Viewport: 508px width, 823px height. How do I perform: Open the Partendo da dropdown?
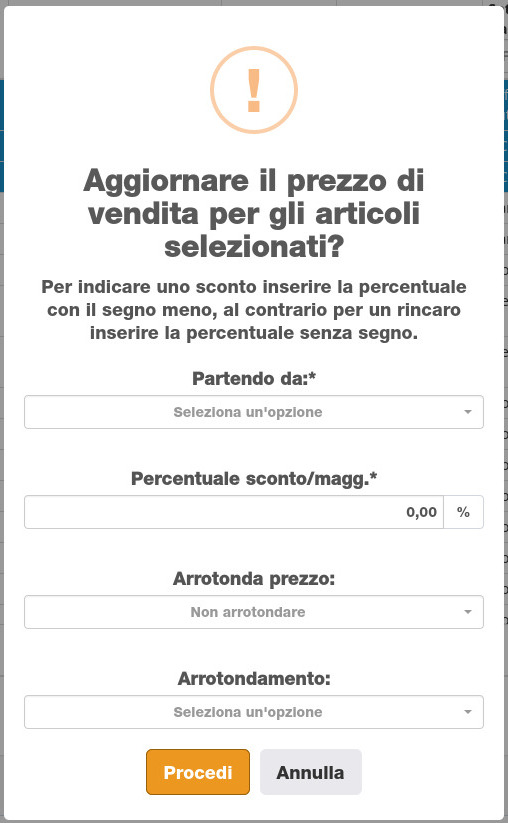(x=253, y=412)
